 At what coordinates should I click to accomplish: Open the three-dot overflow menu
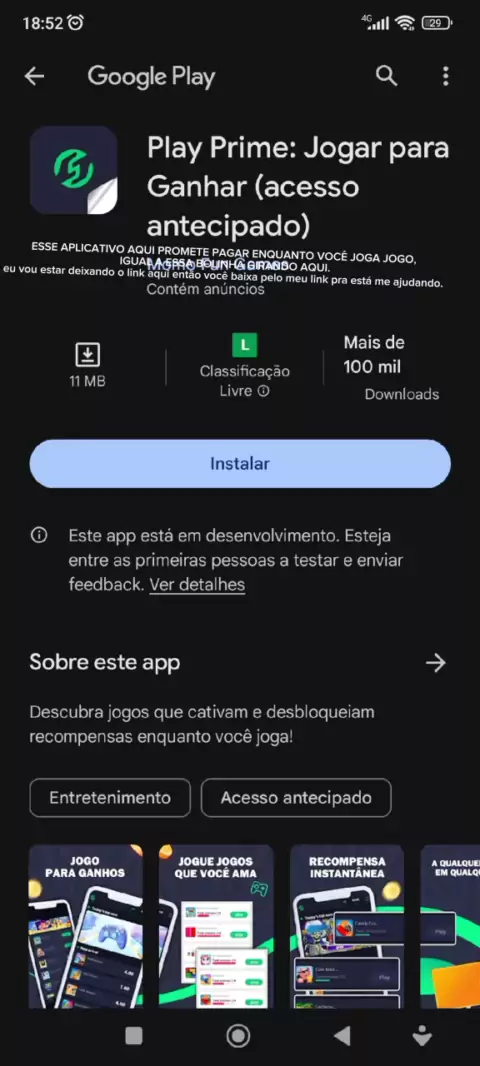(445, 76)
